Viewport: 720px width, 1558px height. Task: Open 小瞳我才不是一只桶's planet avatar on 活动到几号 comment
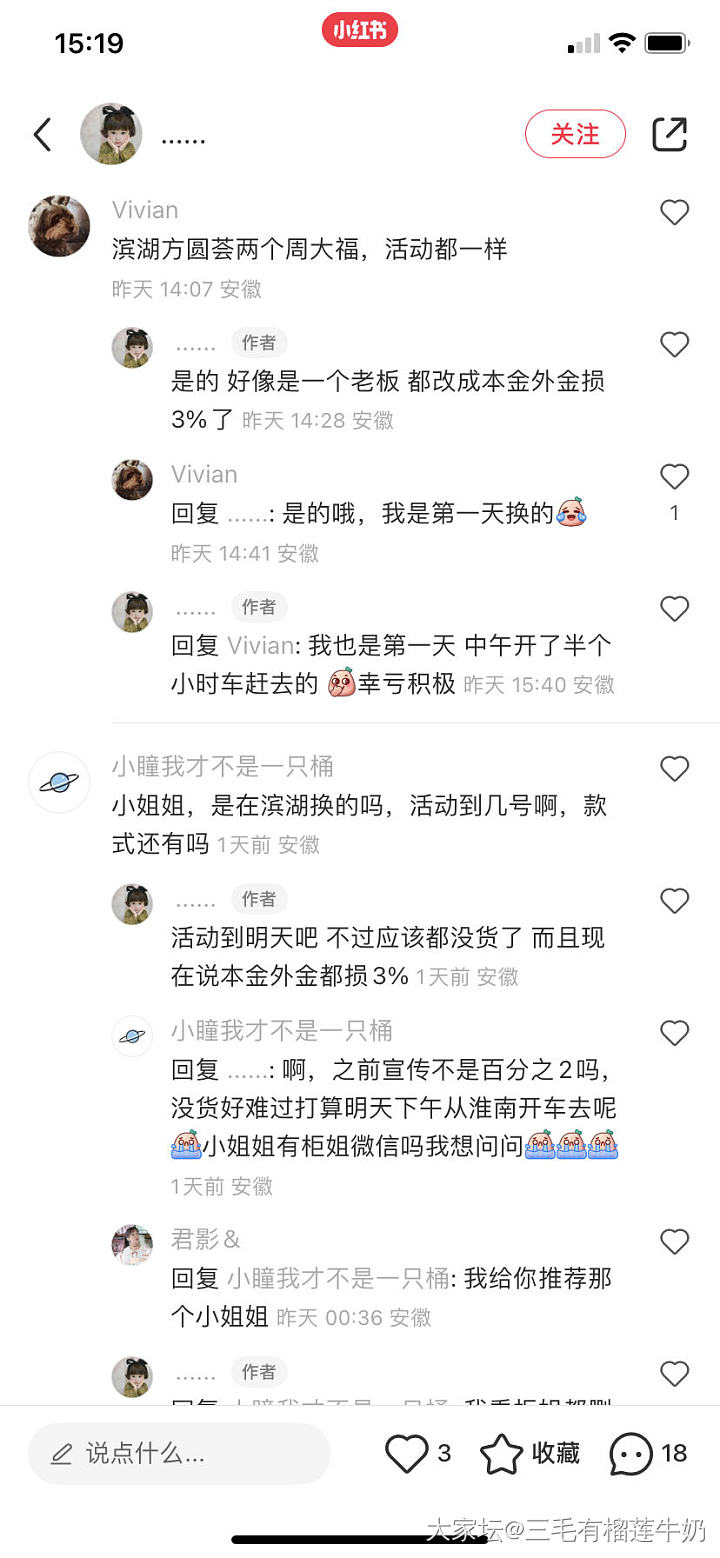[59, 782]
